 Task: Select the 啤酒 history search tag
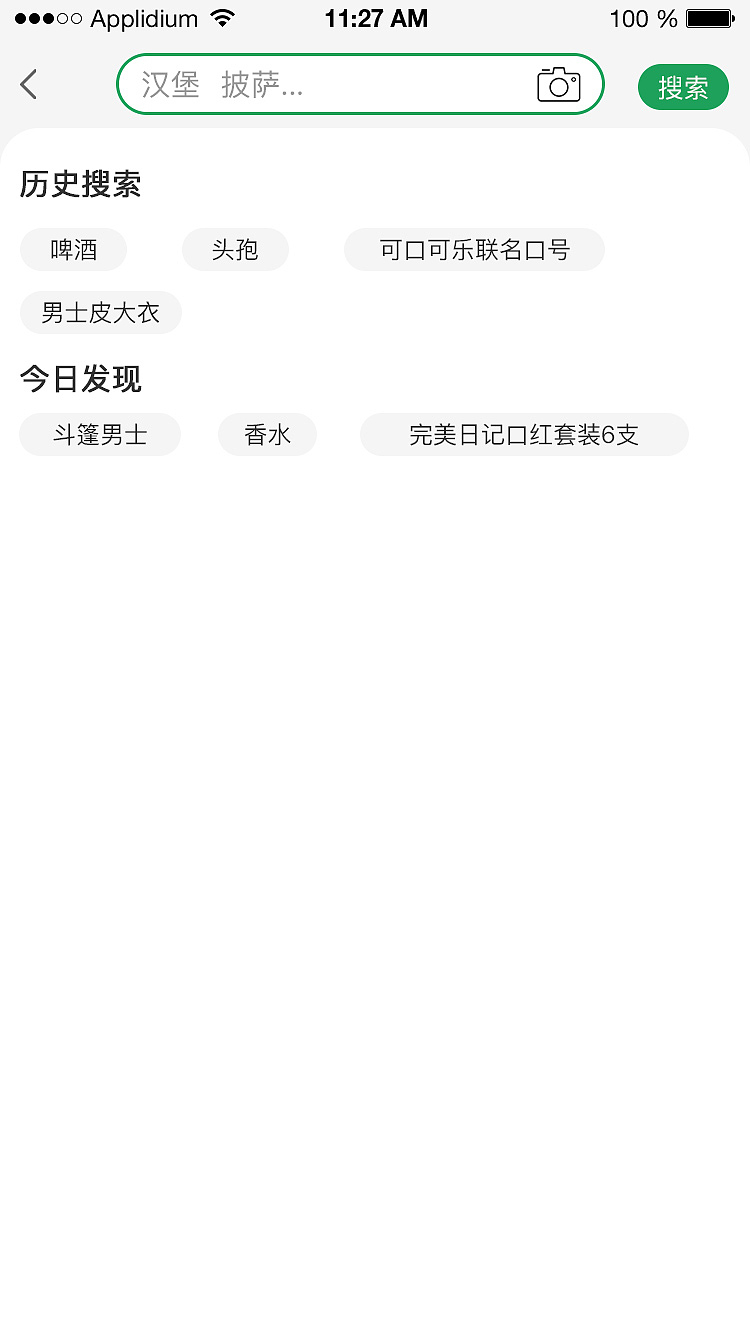(x=73, y=250)
